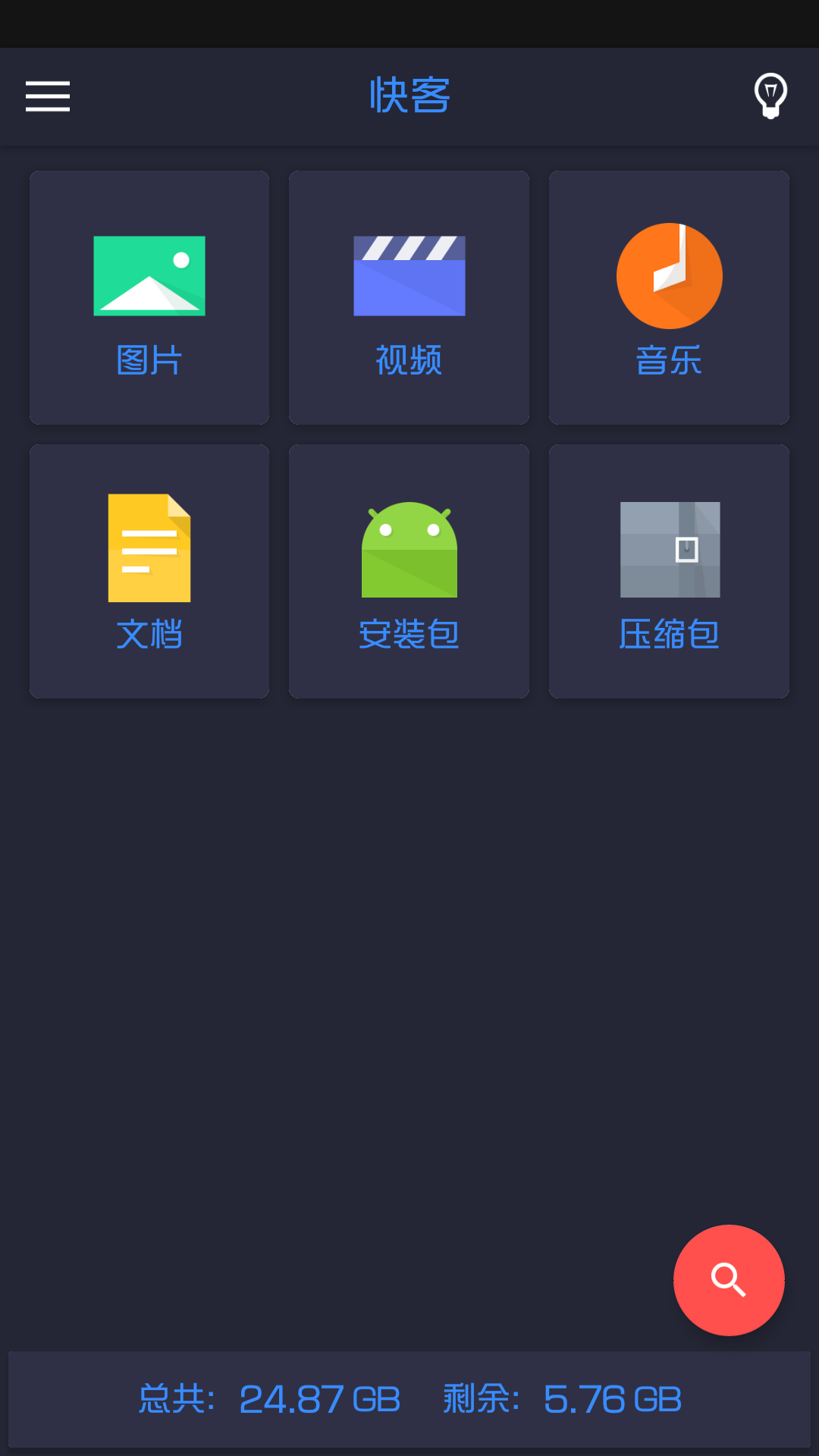Open the hamburger drawer menu

pos(48,96)
